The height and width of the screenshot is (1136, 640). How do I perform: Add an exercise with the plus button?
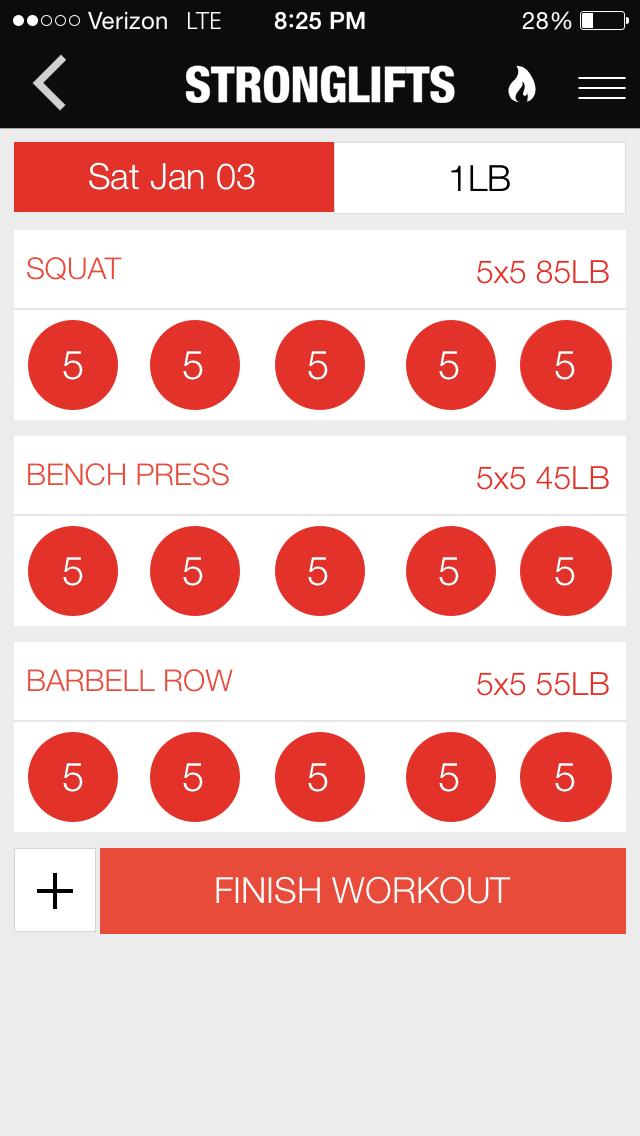55,890
